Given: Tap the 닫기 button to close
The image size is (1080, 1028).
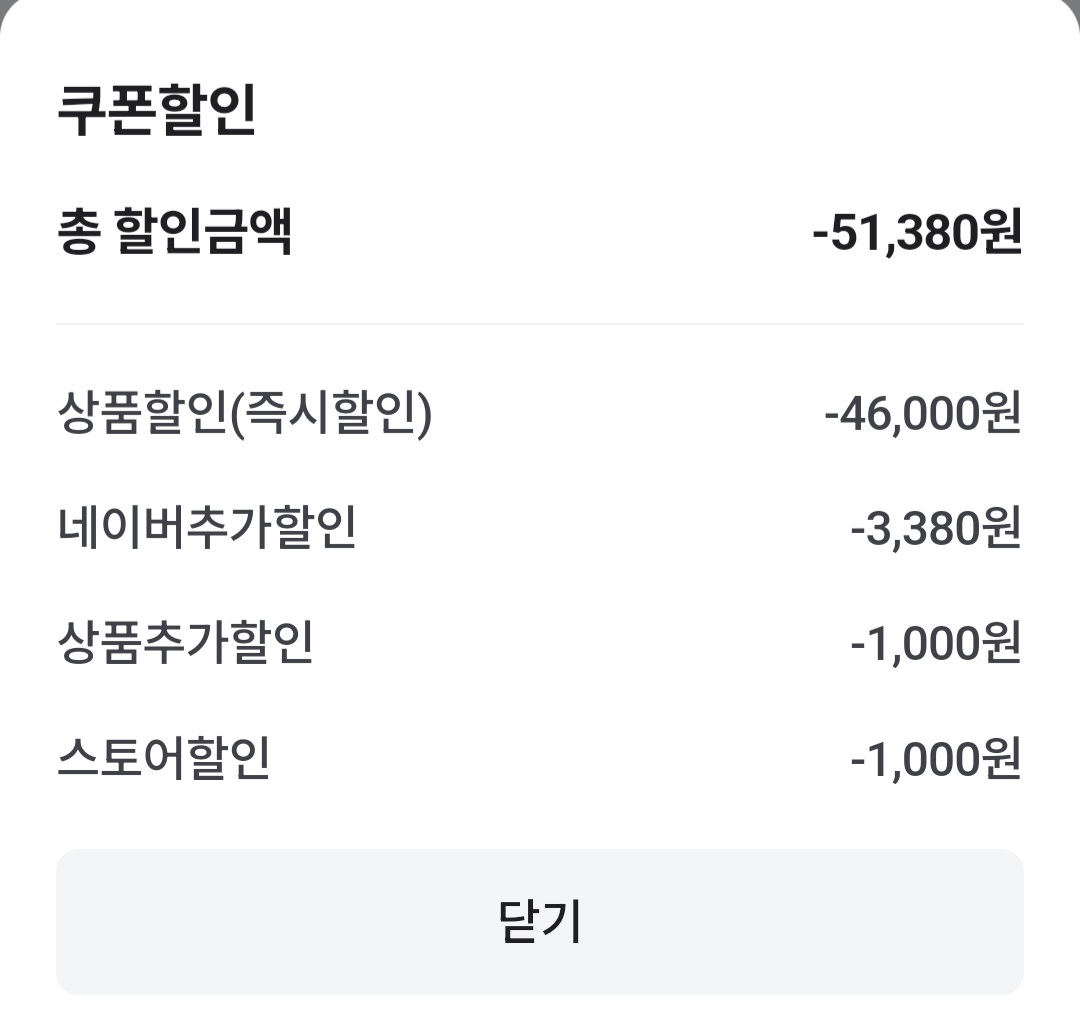Looking at the screenshot, I should (540, 921).
